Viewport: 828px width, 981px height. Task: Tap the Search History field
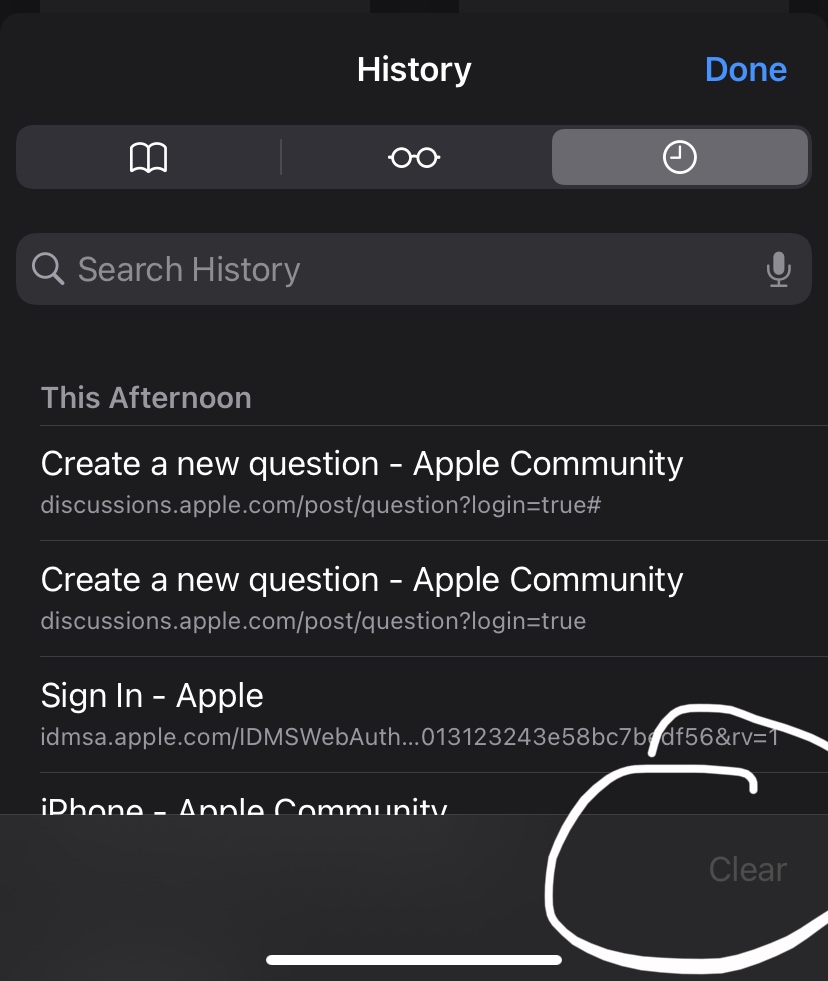click(414, 269)
